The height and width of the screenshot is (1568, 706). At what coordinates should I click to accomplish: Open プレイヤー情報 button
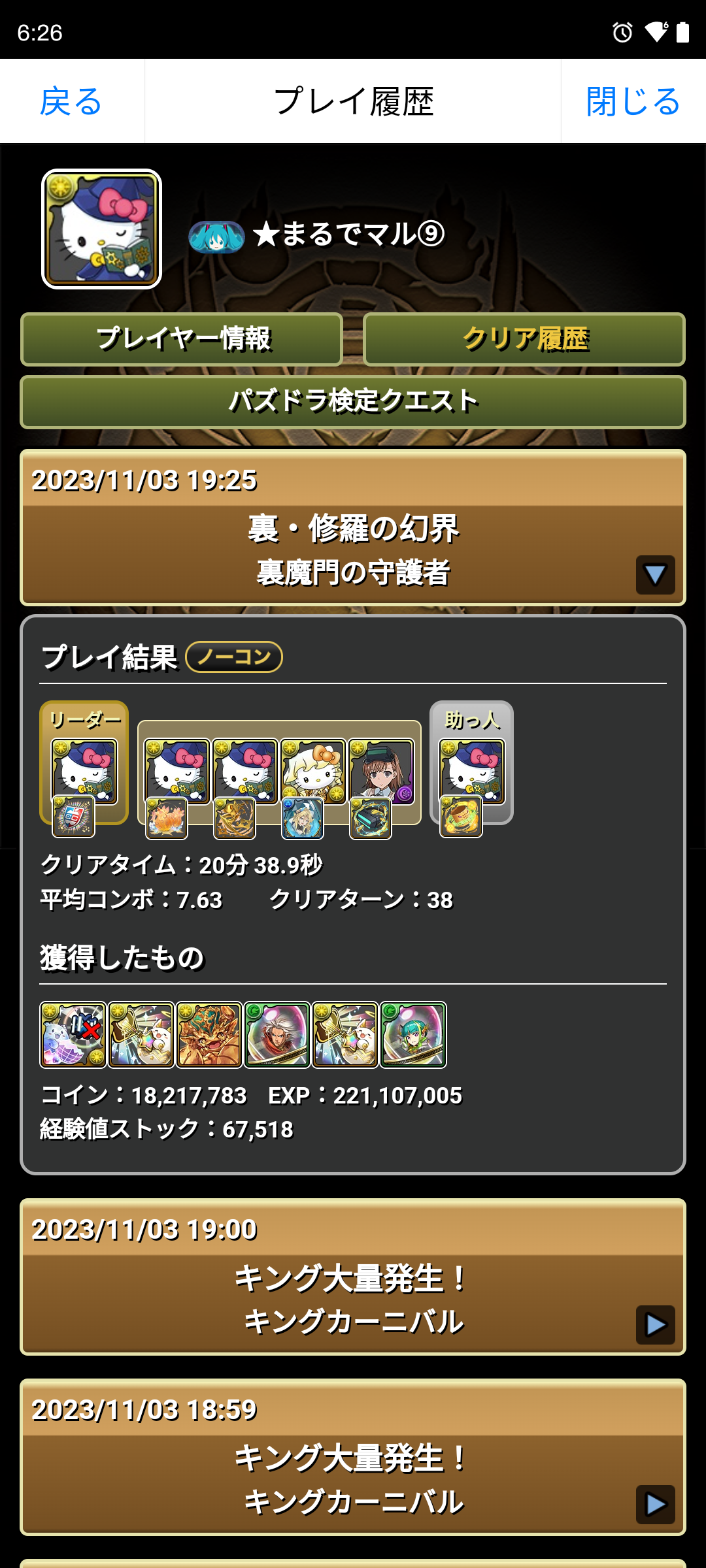click(x=182, y=339)
